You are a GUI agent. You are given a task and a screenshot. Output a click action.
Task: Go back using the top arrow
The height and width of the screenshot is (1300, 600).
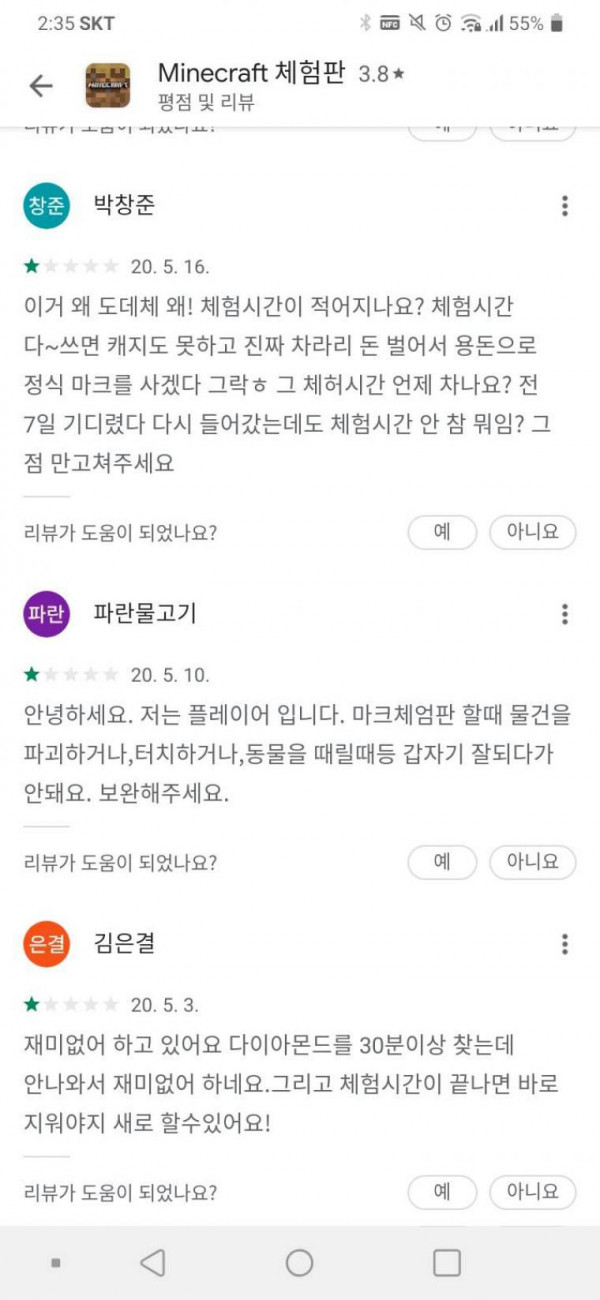41,86
